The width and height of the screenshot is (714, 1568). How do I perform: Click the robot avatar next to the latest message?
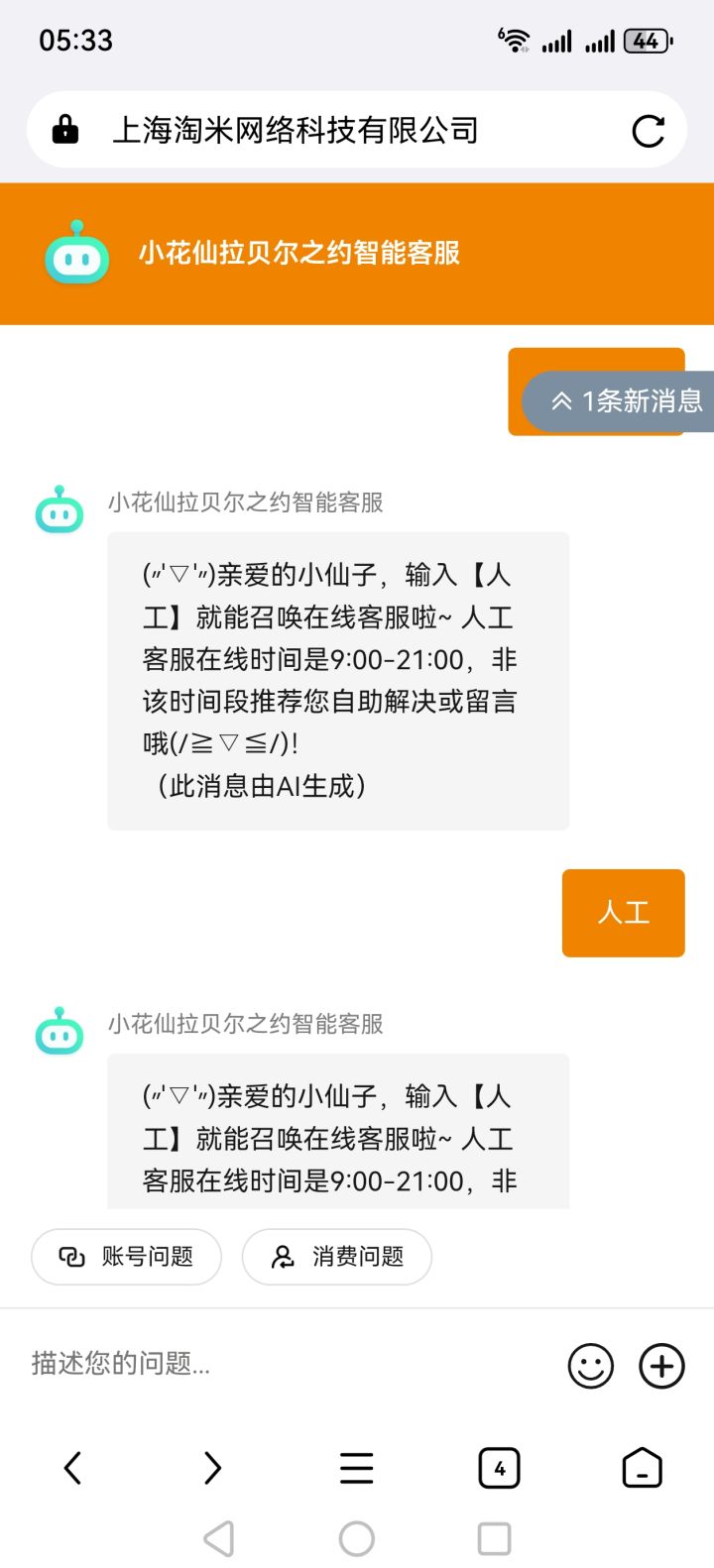click(59, 1032)
